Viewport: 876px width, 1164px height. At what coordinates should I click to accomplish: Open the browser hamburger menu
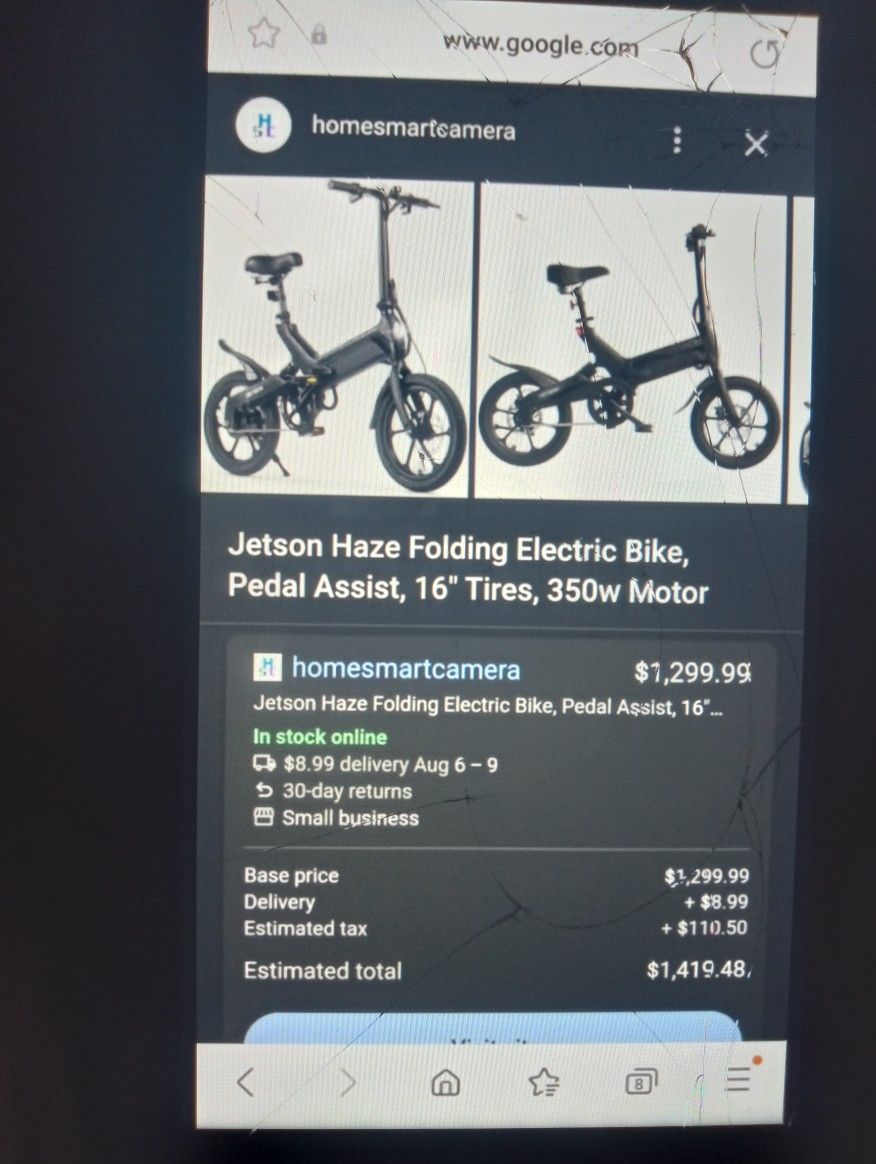pyautogui.click(x=738, y=1080)
